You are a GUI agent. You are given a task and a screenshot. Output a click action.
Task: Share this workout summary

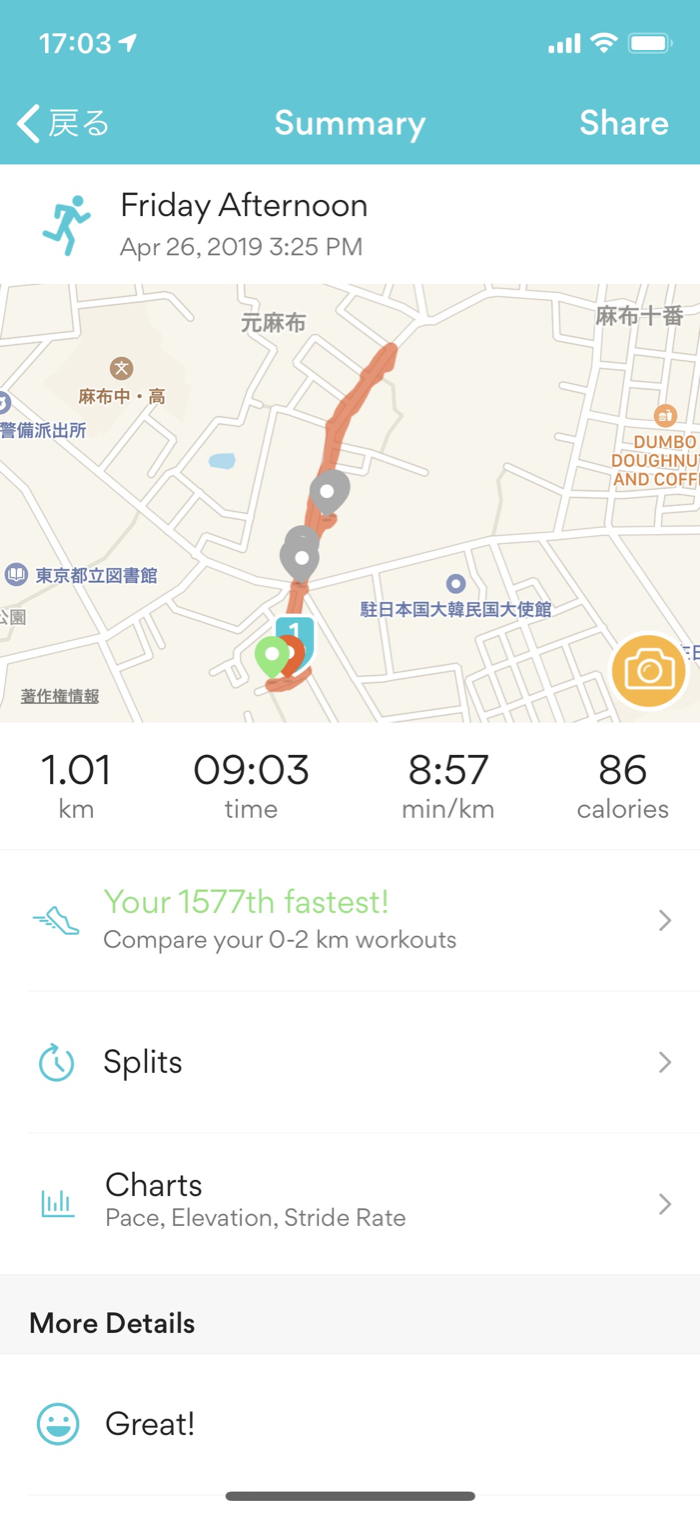623,123
